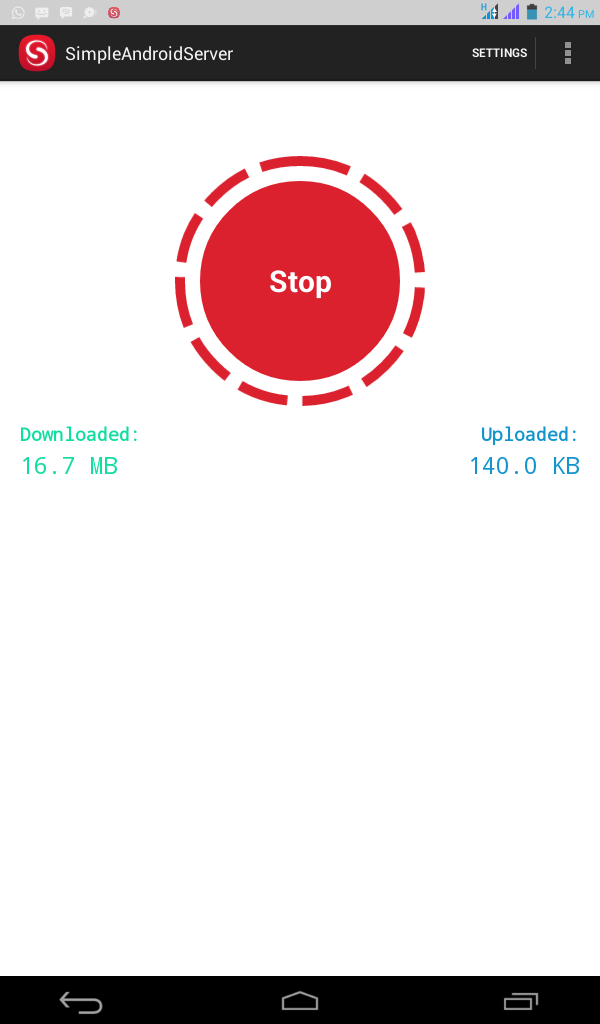Viewport: 600px width, 1024px height.
Task: Go back using the navigation bar
Action: (x=81, y=1001)
